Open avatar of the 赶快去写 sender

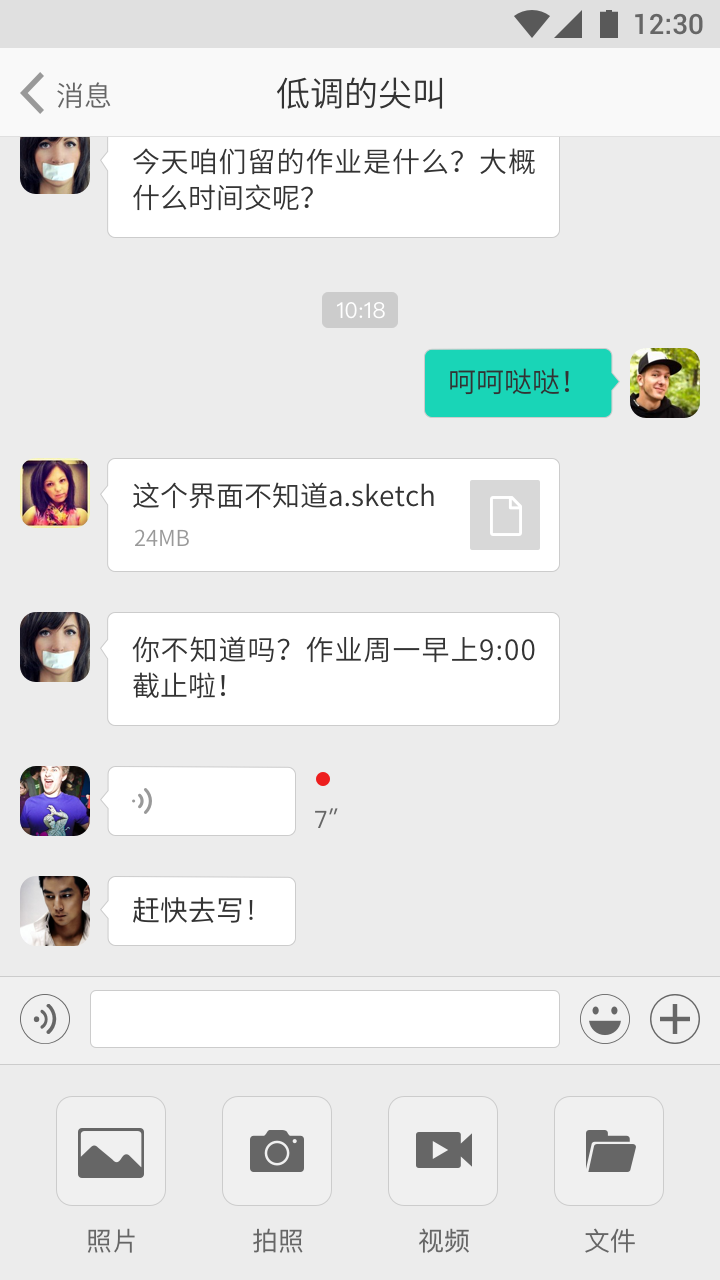point(55,911)
